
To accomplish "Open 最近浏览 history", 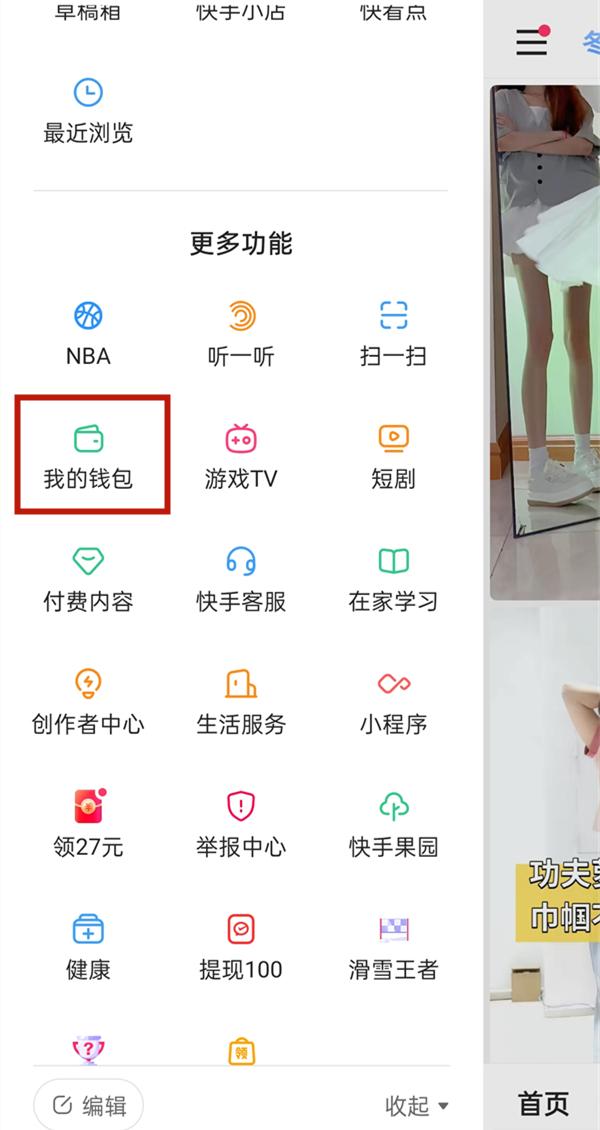I will [x=88, y=112].
